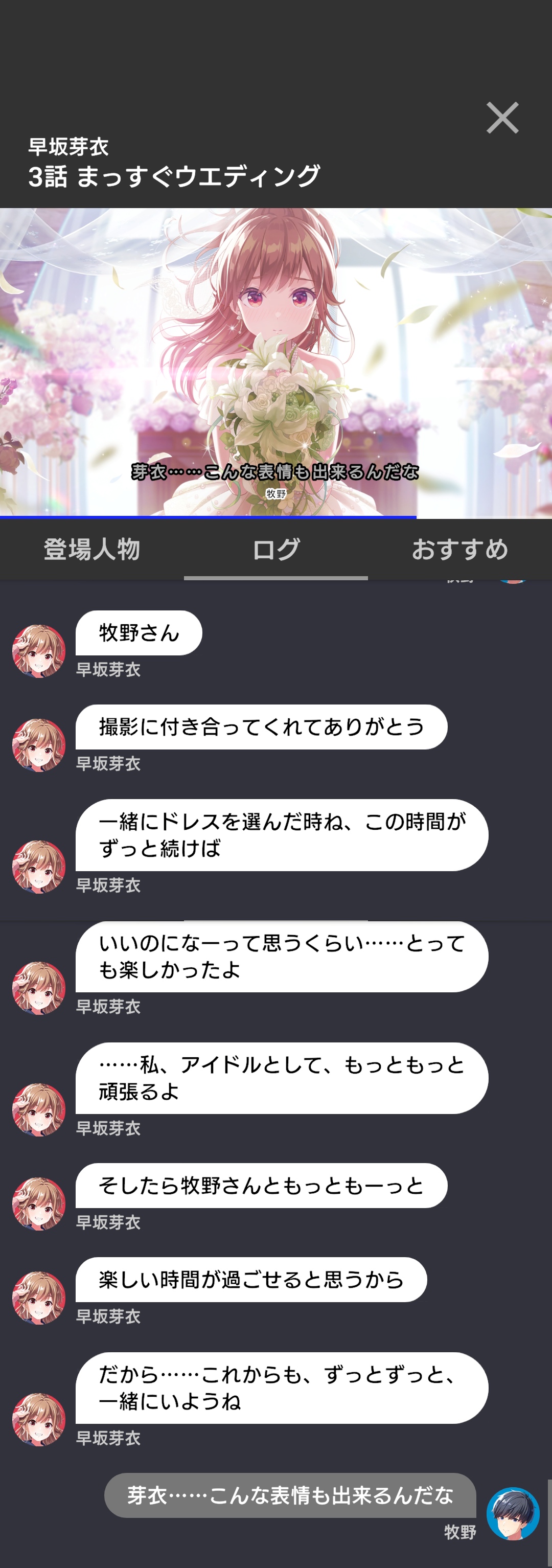Select the ログ tab
Viewport: 552px width, 1568px height.
(275, 550)
